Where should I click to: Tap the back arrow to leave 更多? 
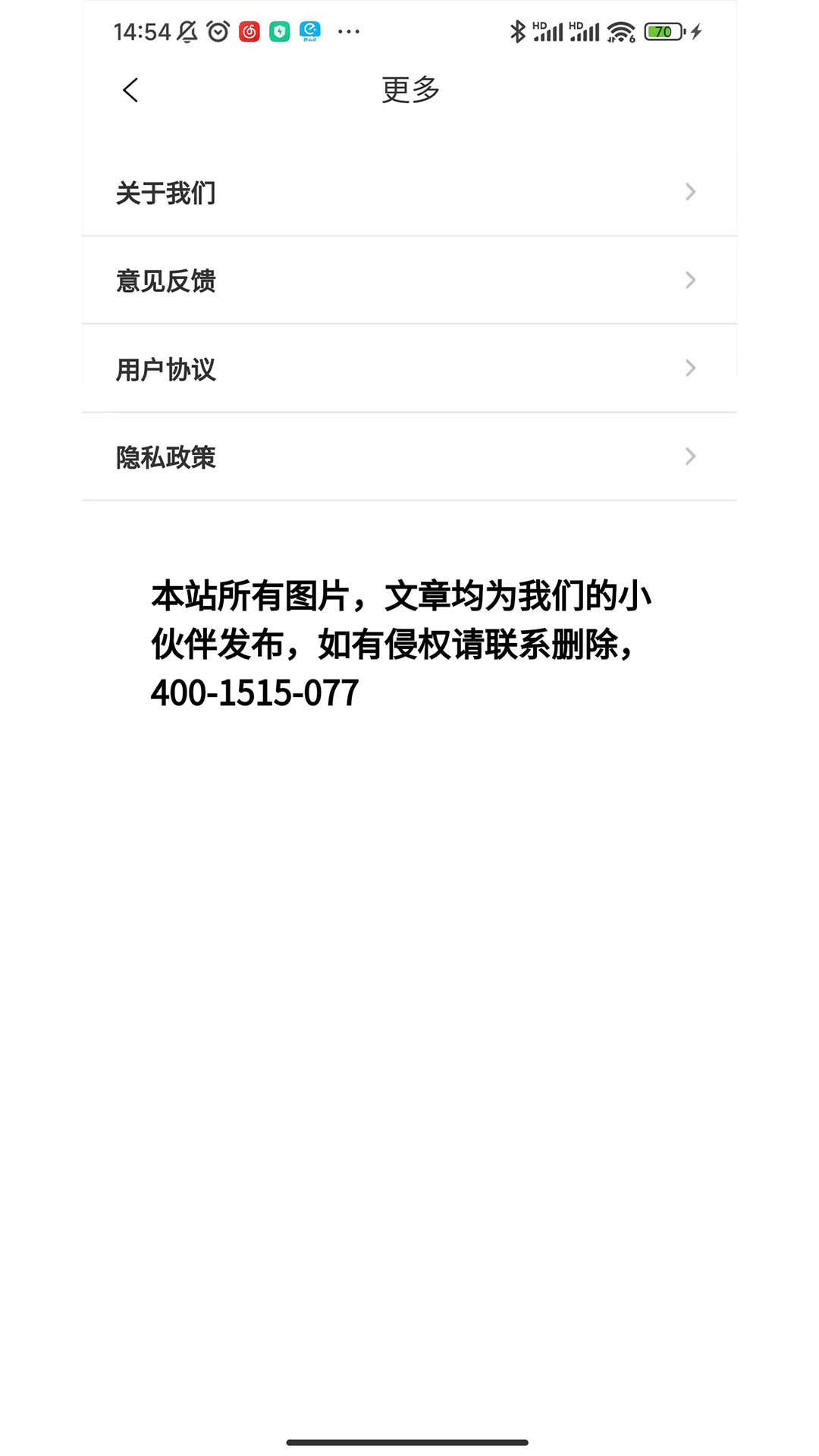point(130,89)
